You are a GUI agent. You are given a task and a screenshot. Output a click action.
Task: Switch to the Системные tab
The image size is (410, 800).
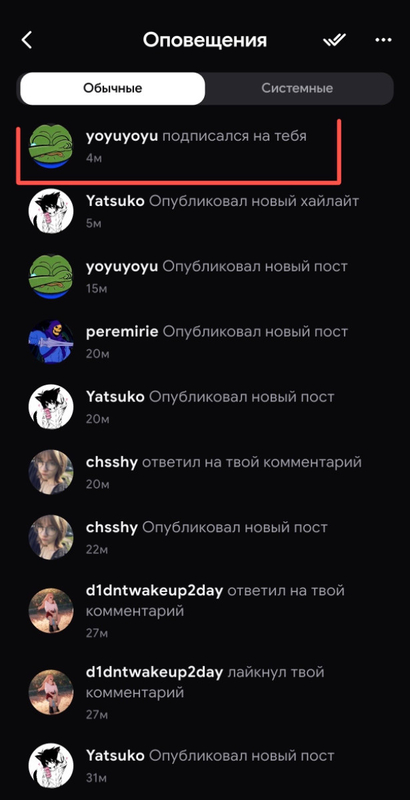(x=297, y=88)
